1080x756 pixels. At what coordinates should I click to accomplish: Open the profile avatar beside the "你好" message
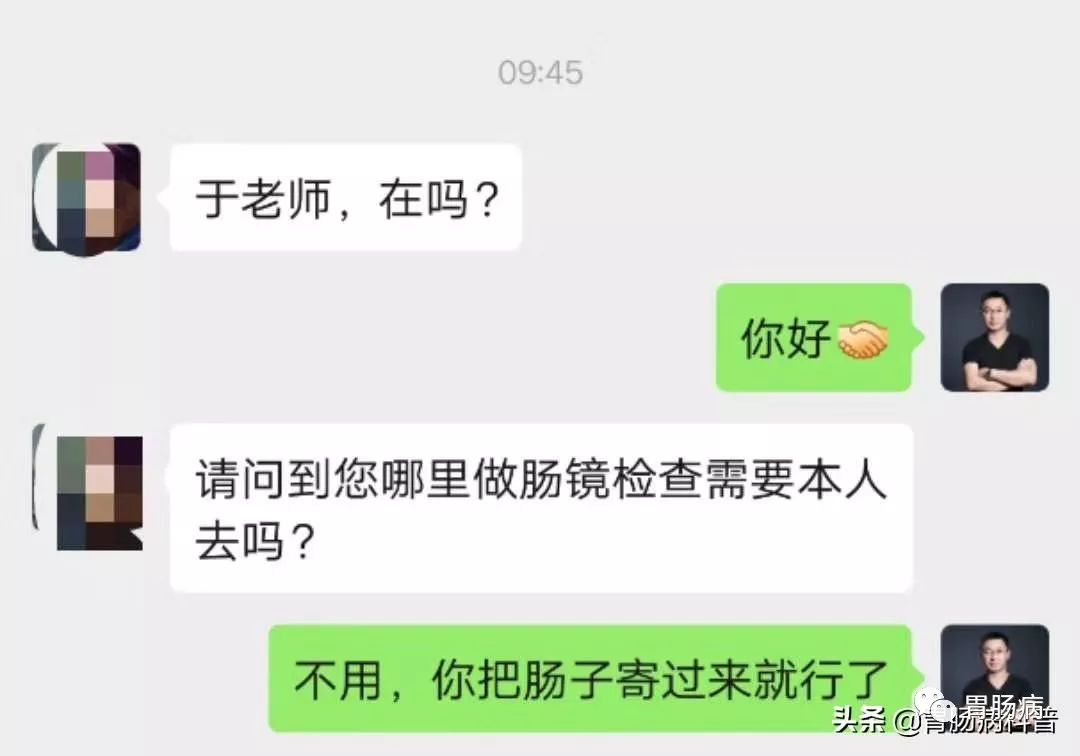click(994, 337)
